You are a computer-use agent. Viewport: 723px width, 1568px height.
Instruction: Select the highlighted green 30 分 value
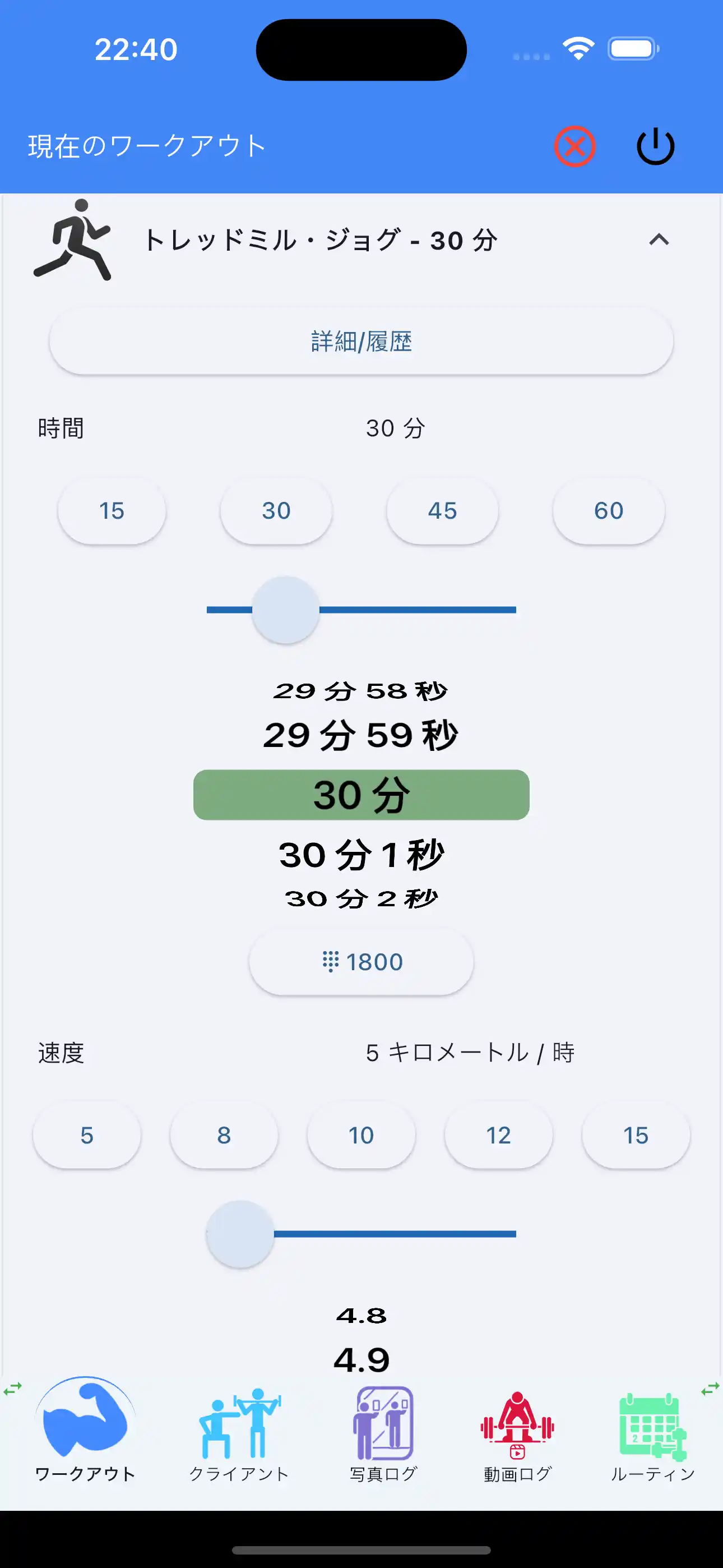tap(361, 794)
